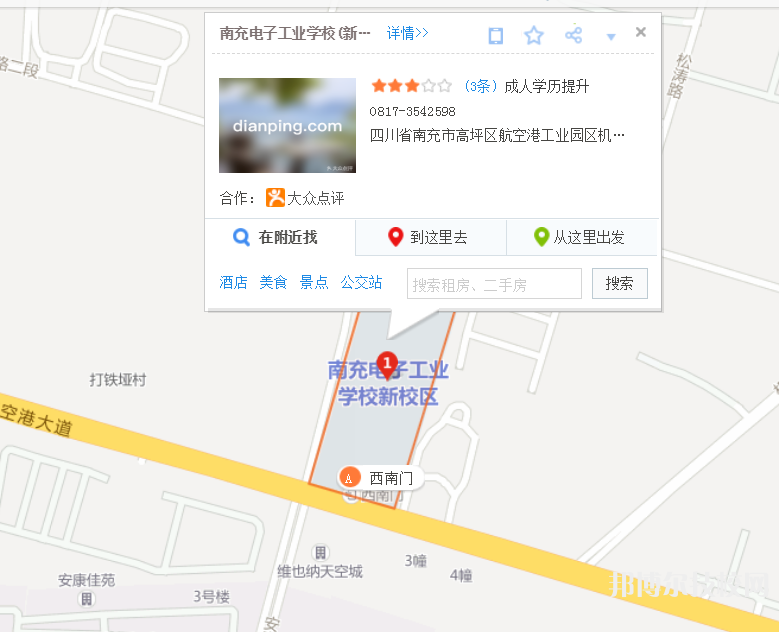The height and width of the screenshot is (632, 779).
Task: Send location to phone icon
Action: point(495,36)
